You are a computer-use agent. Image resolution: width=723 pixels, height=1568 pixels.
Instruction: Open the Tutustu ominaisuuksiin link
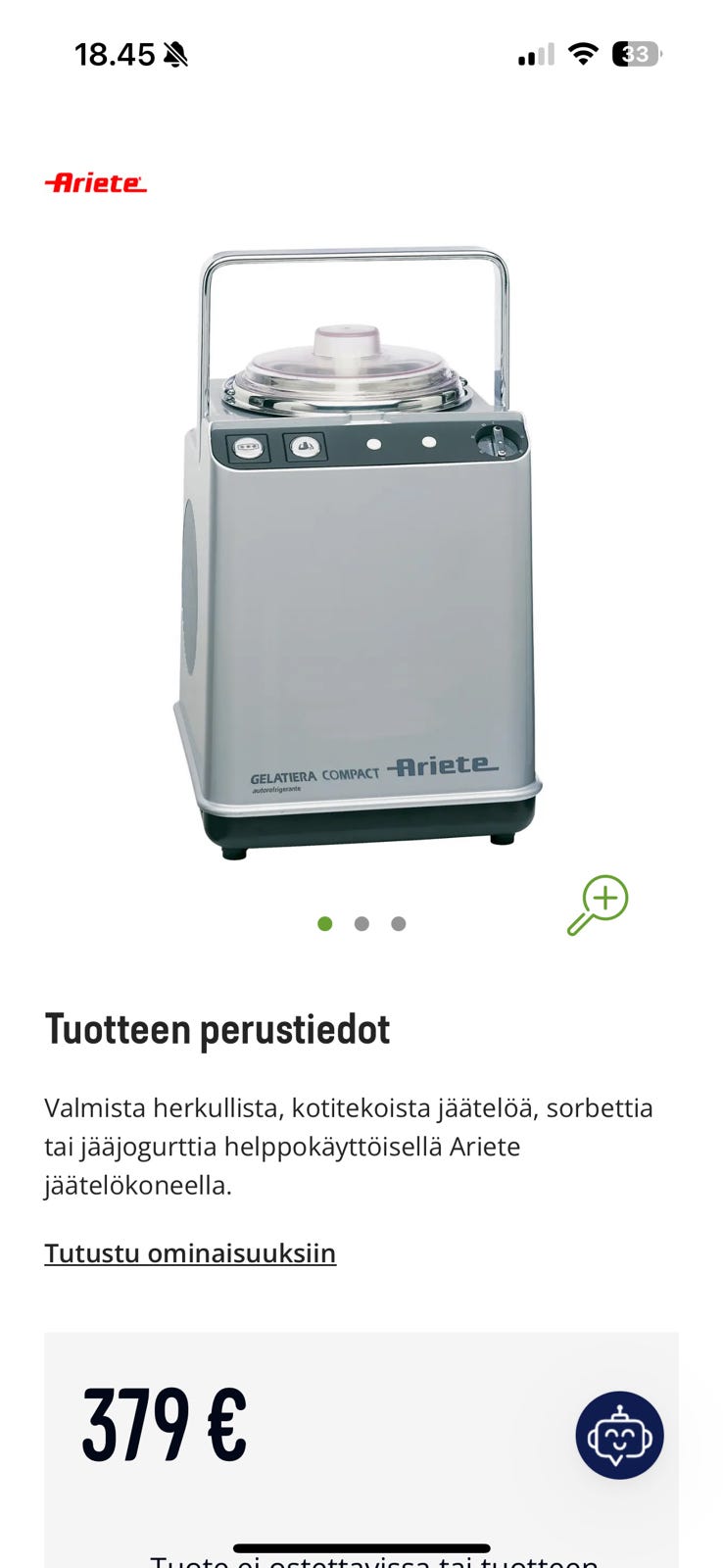pos(190,1252)
